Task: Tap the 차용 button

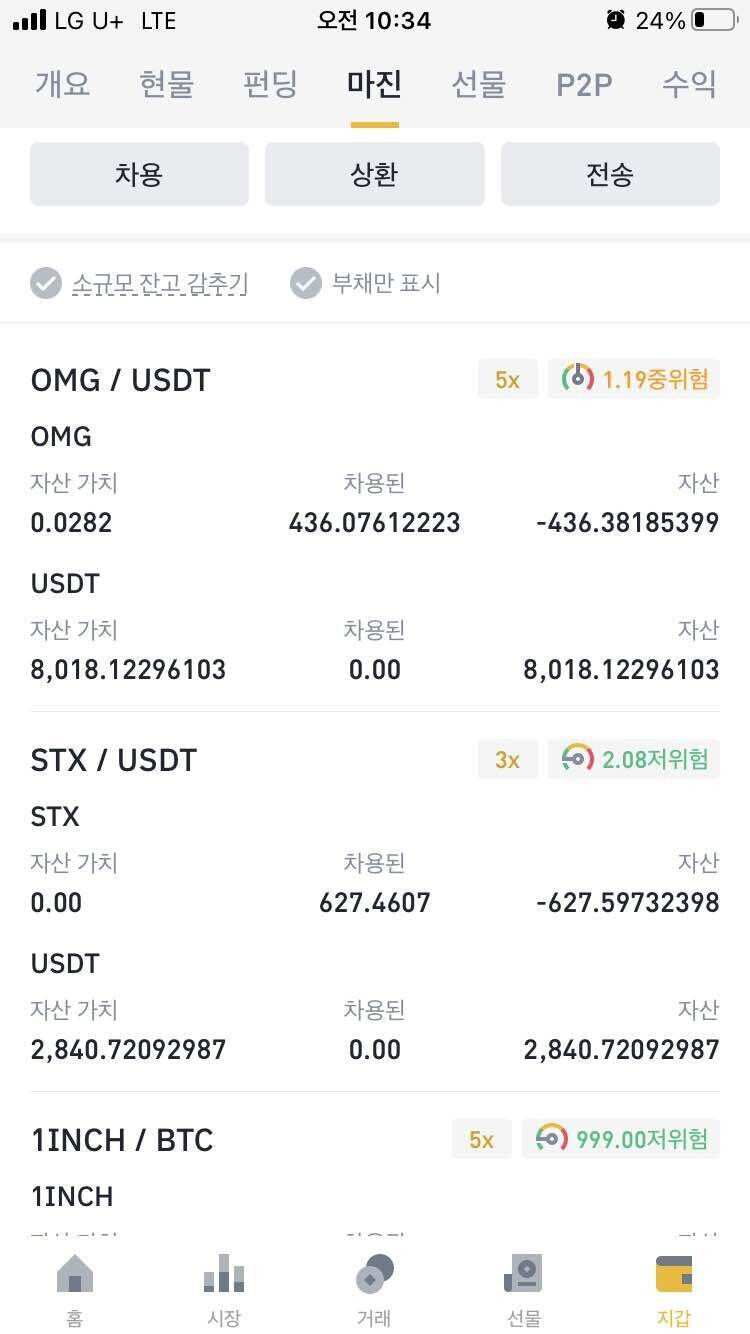Action: click(139, 175)
